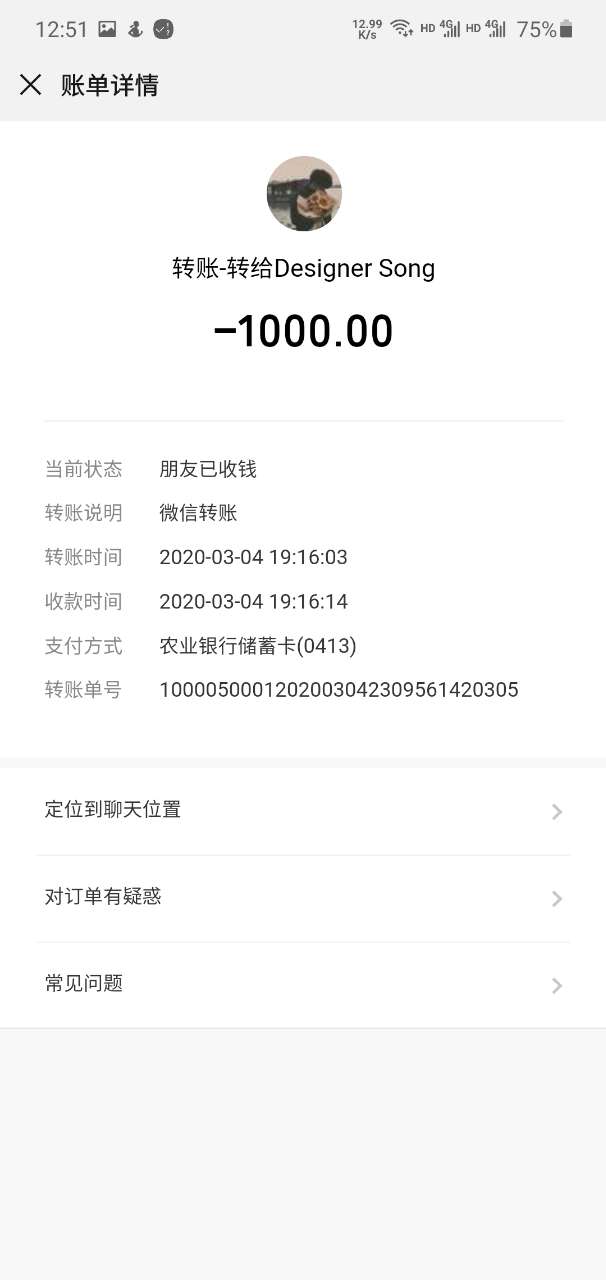The image size is (606, 1280).
Task: Open the 常见问题 FAQ row
Action: point(303,985)
